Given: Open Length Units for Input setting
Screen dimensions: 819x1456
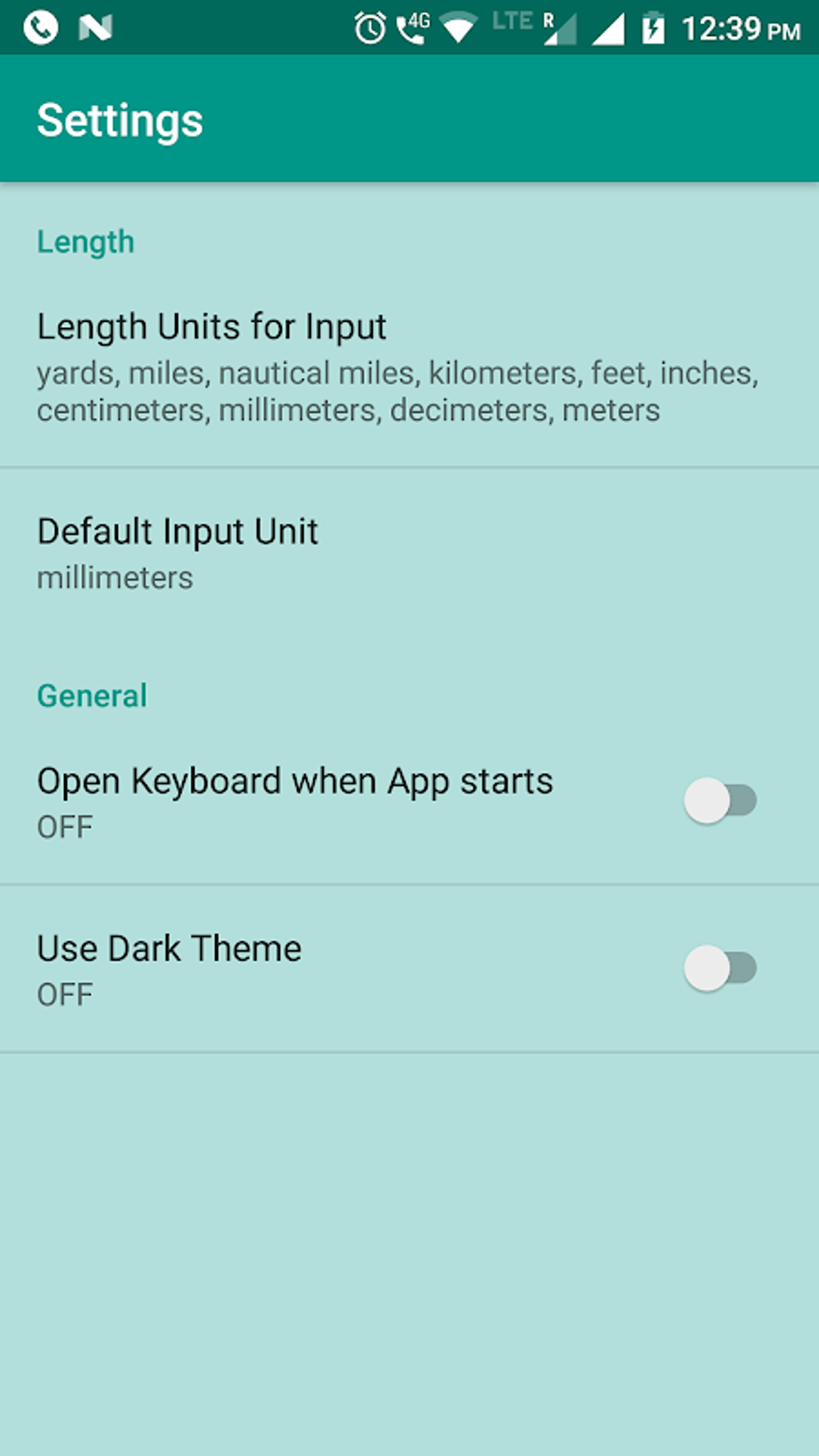Looking at the screenshot, I should tap(397, 367).
